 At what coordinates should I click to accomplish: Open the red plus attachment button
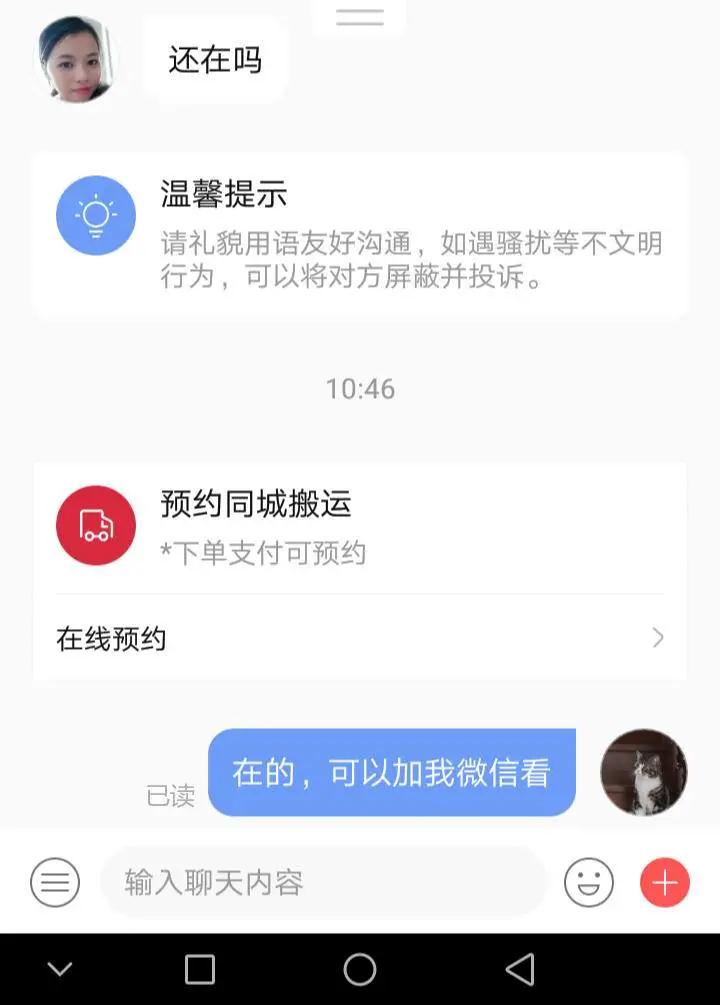point(665,882)
